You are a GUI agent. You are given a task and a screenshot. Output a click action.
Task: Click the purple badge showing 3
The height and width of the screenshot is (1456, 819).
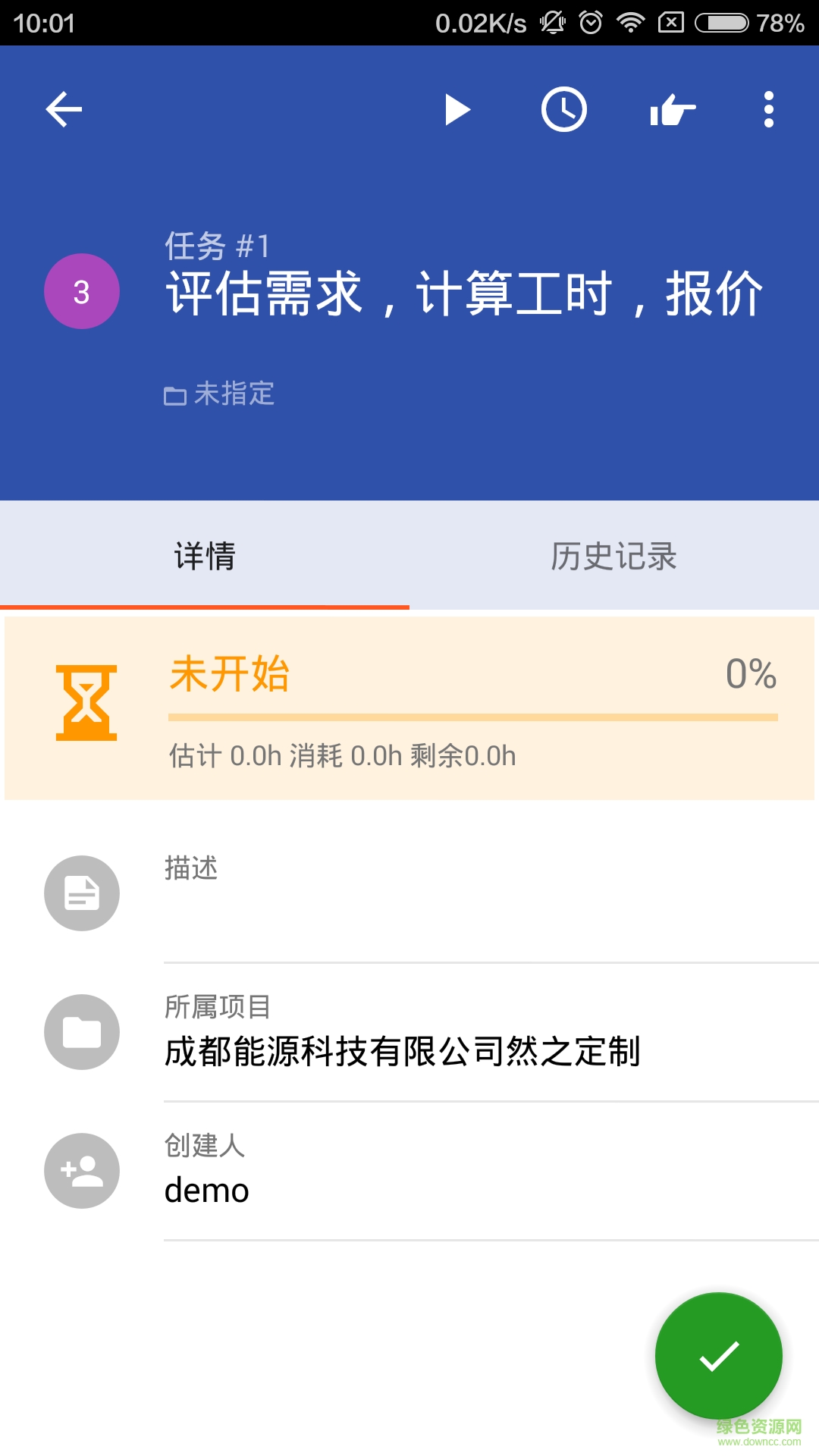[x=82, y=290]
